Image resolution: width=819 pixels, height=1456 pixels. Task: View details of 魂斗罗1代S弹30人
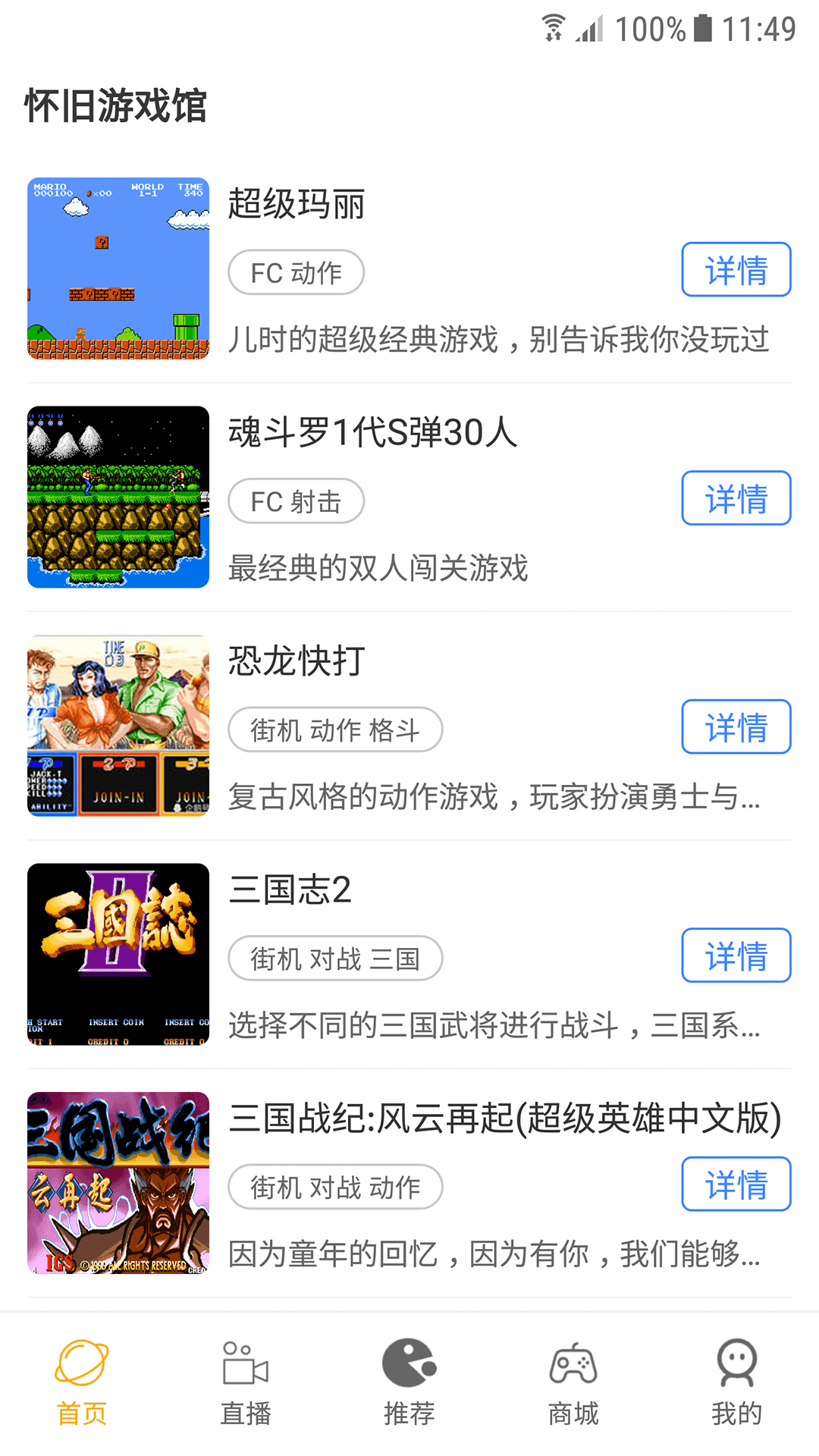click(736, 498)
